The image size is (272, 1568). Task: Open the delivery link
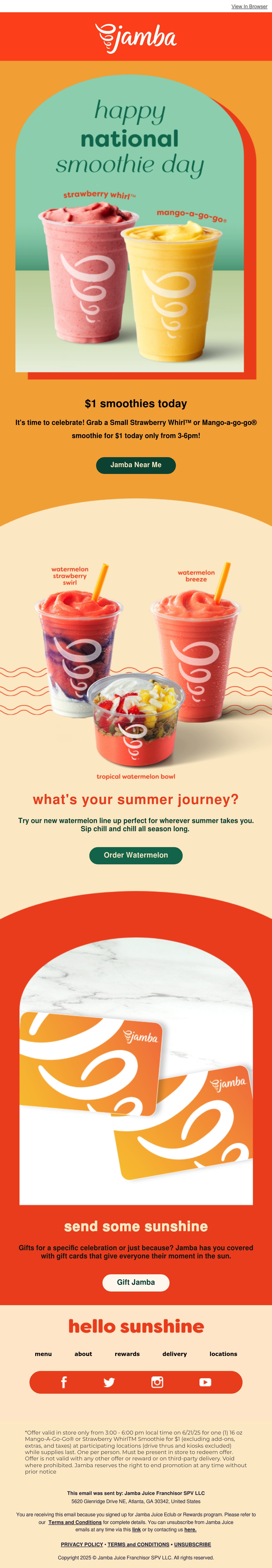click(x=175, y=1354)
